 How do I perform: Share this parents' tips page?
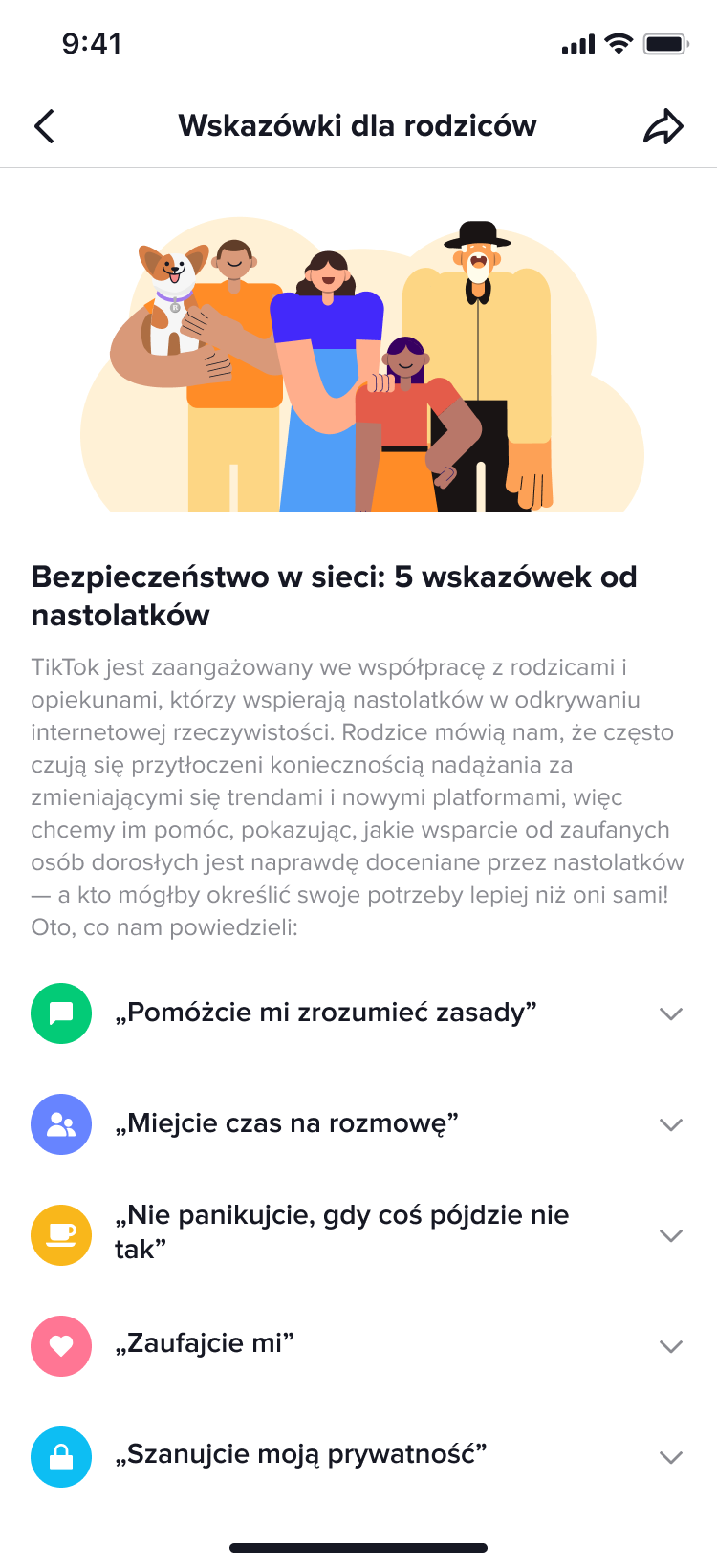click(x=663, y=126)
